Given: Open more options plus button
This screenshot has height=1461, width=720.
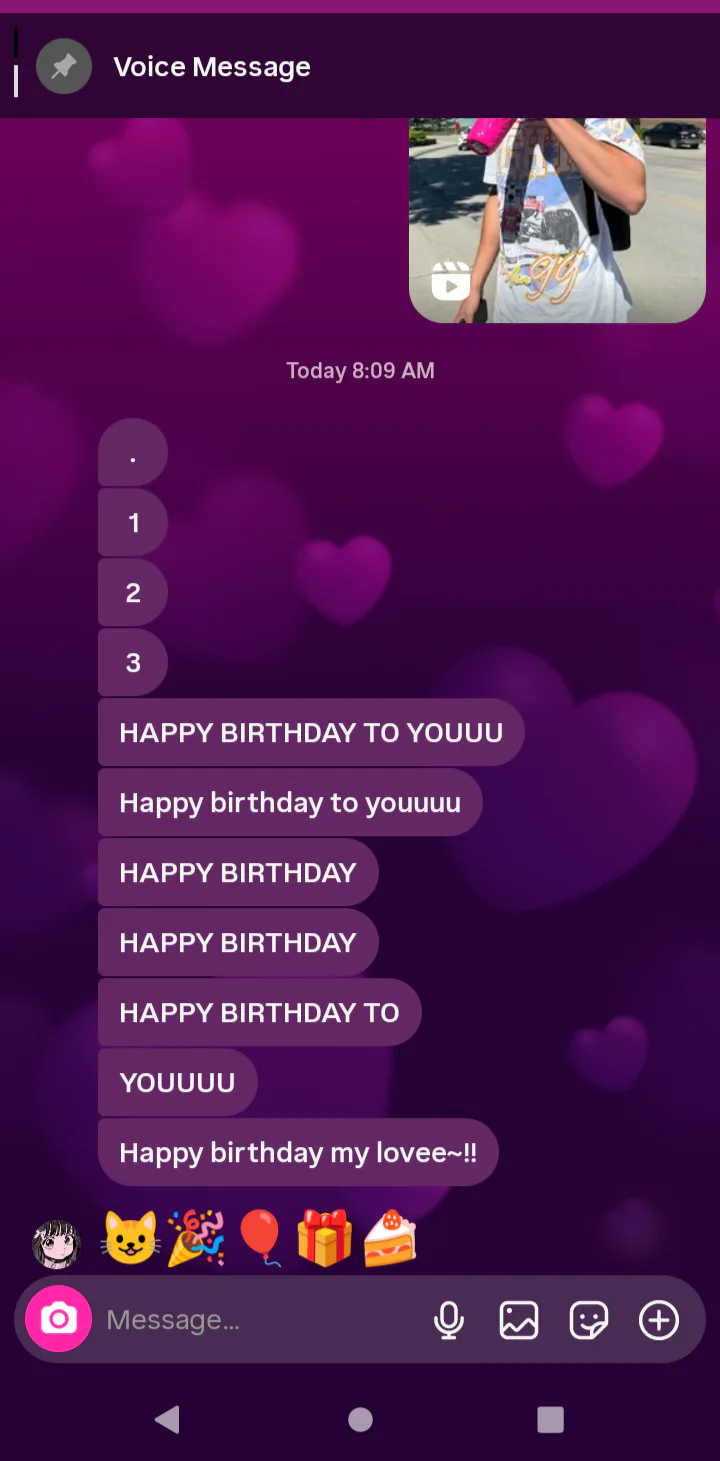Looking at the screenshot, I should point(659,1320).
